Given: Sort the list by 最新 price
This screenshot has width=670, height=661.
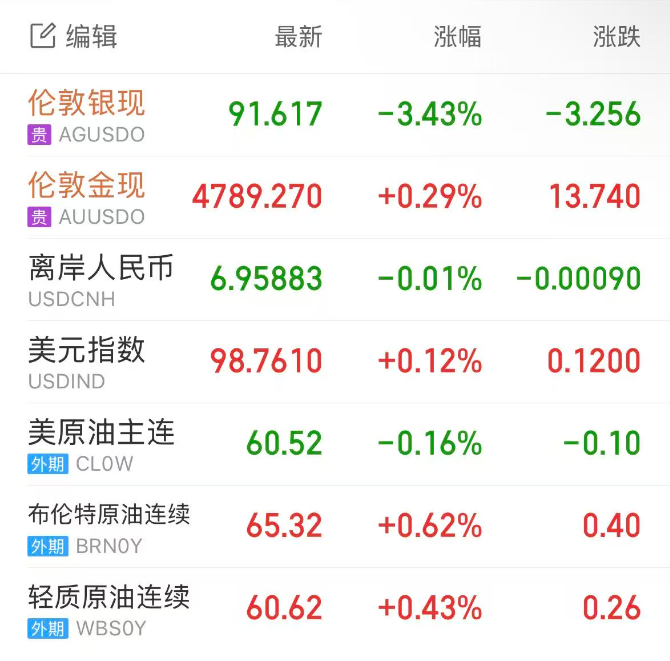Looking at the screenshot, I should coord(298,37).
